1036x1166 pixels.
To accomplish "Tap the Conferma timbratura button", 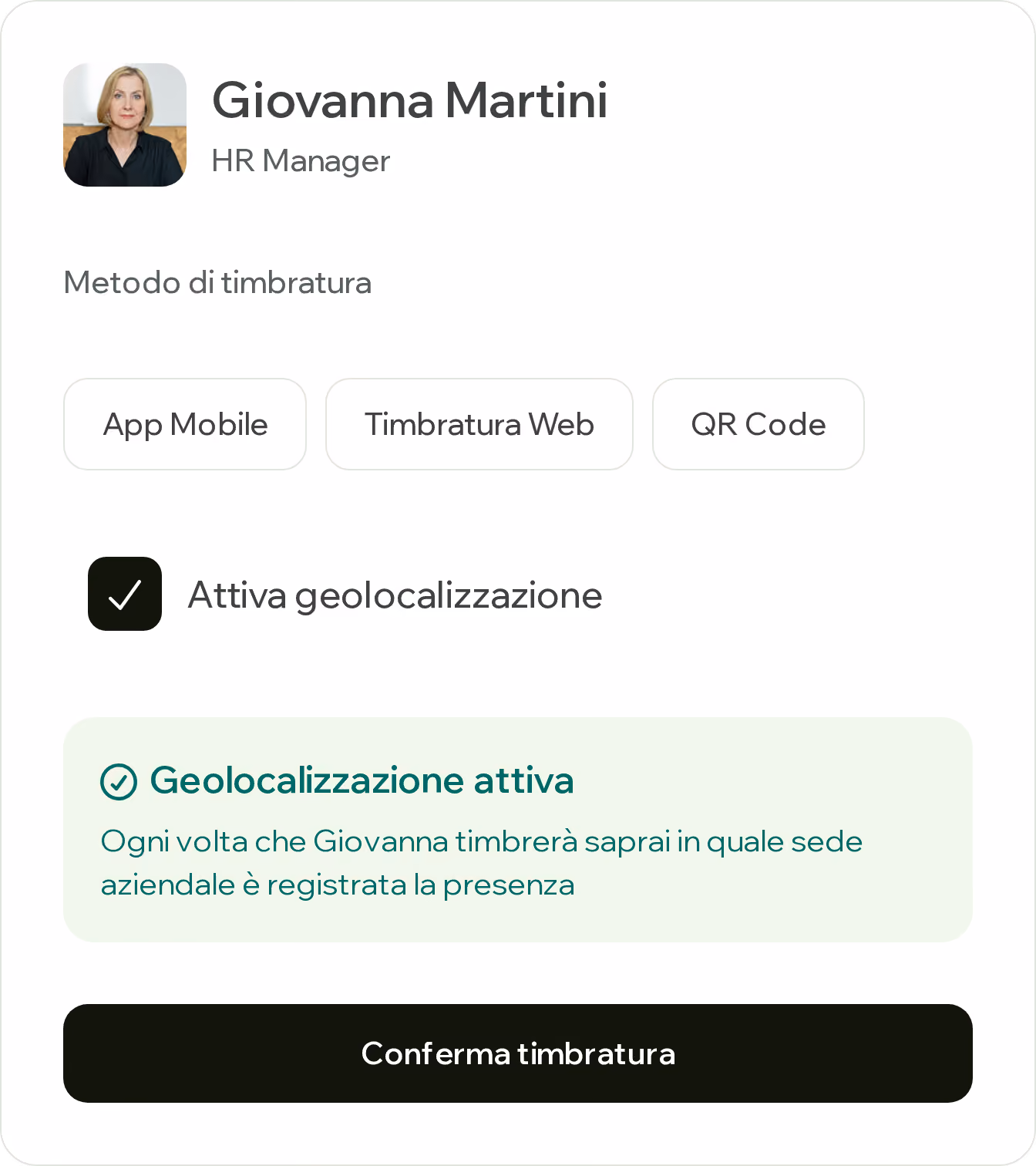I will coord(518,1053).
